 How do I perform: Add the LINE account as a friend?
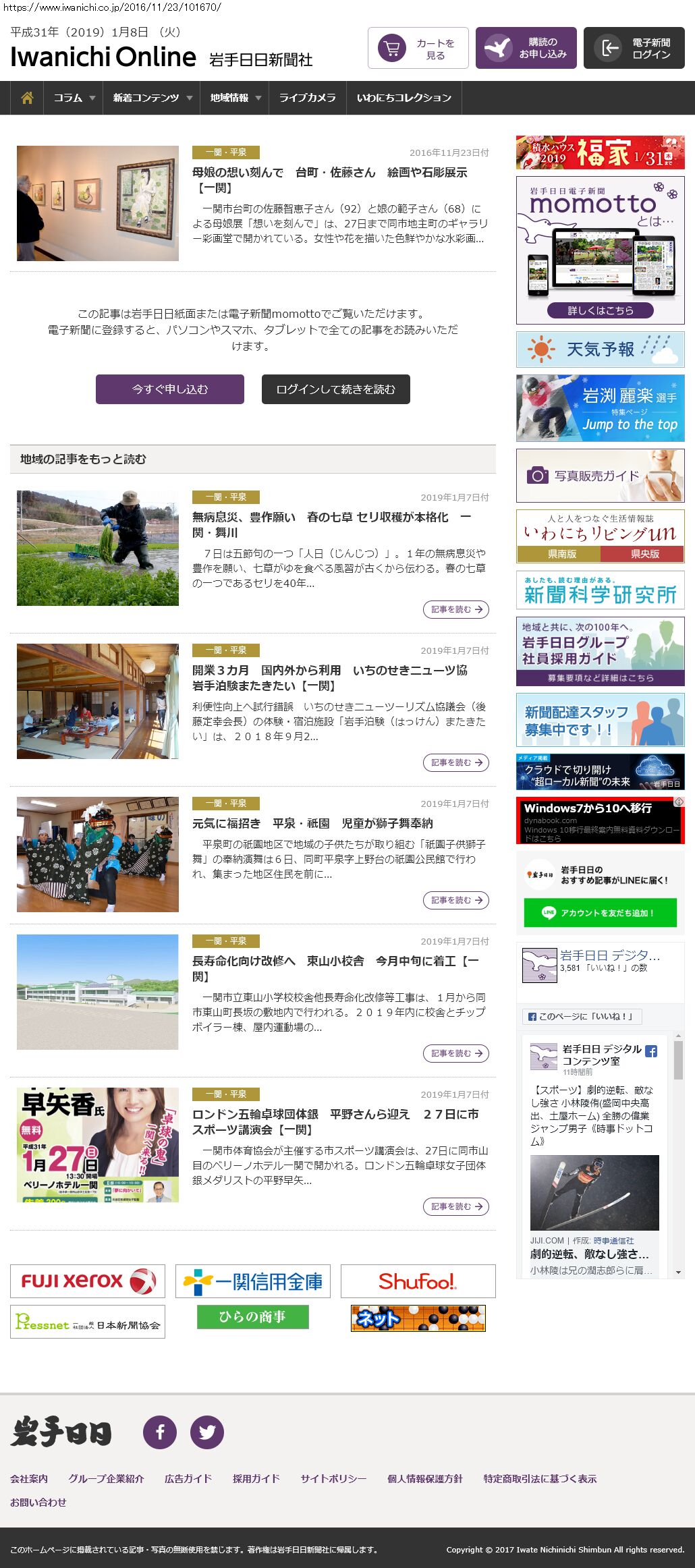point(600,913)
